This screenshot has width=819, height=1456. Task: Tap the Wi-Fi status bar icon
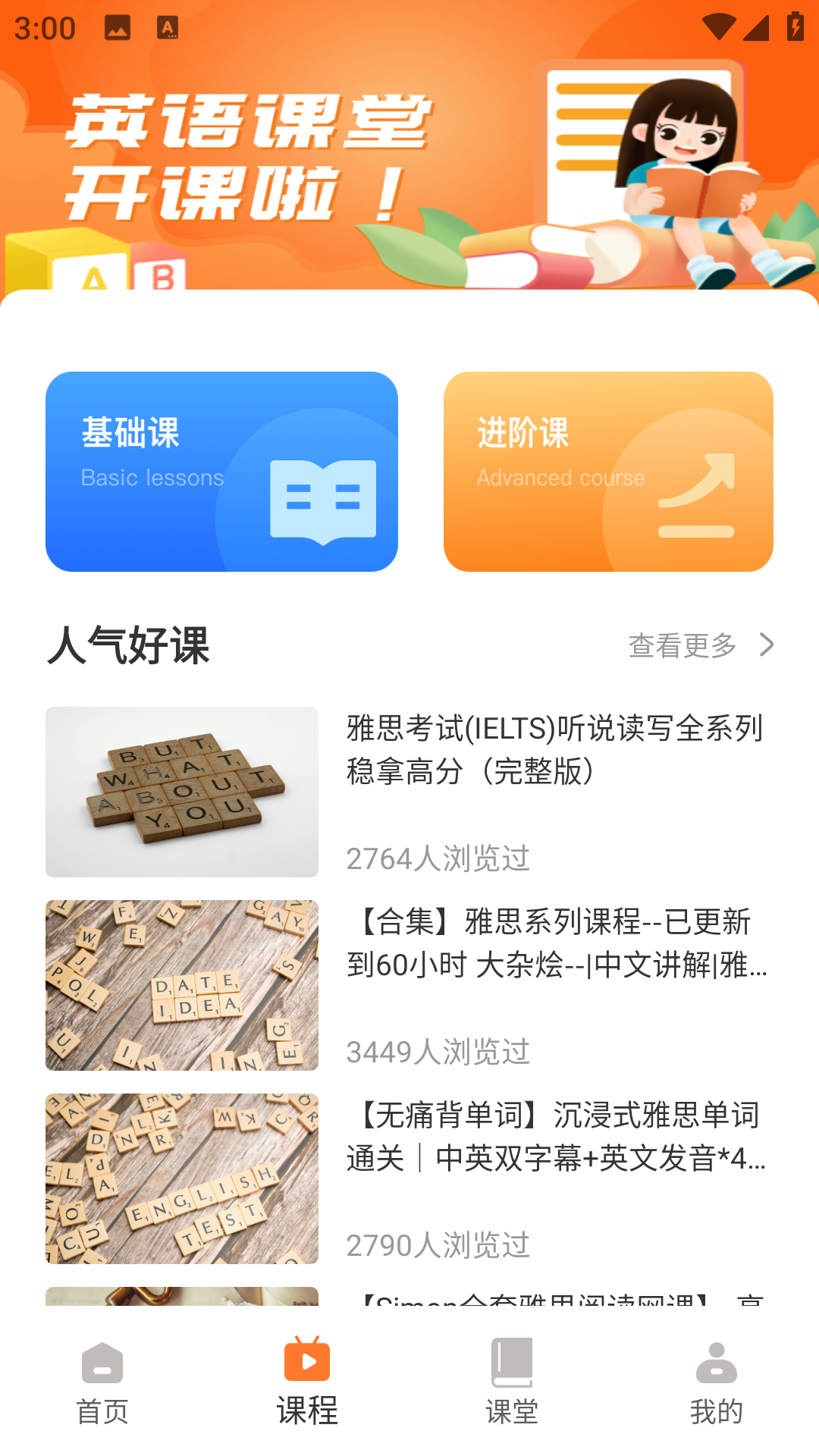point(717,25)
